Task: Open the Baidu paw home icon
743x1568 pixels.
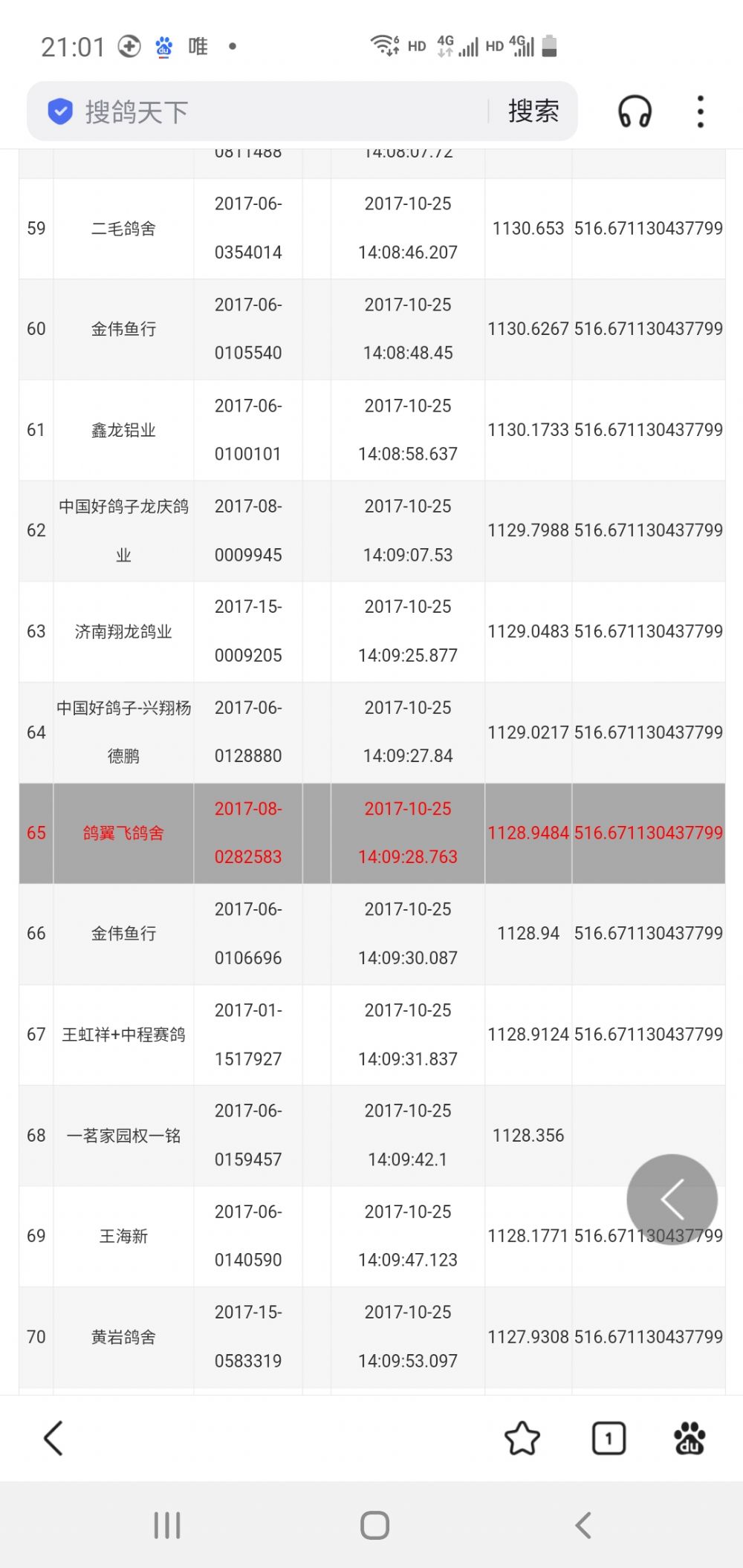Action: tap(690, 1439)
